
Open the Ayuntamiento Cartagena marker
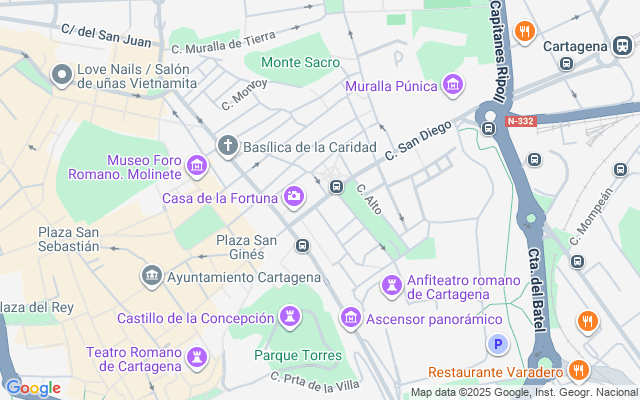point(152,276)
